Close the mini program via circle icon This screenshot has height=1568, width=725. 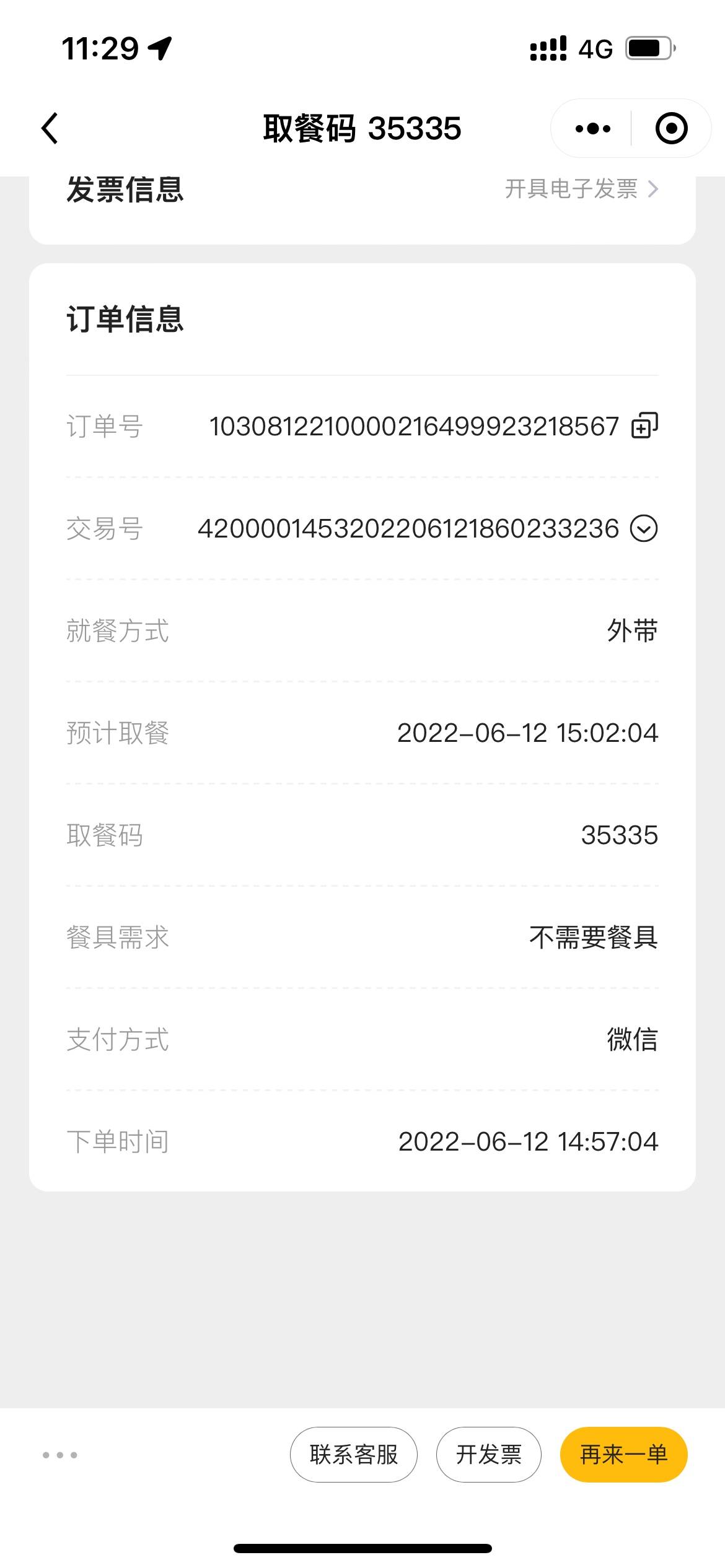(x=671, y=129)
